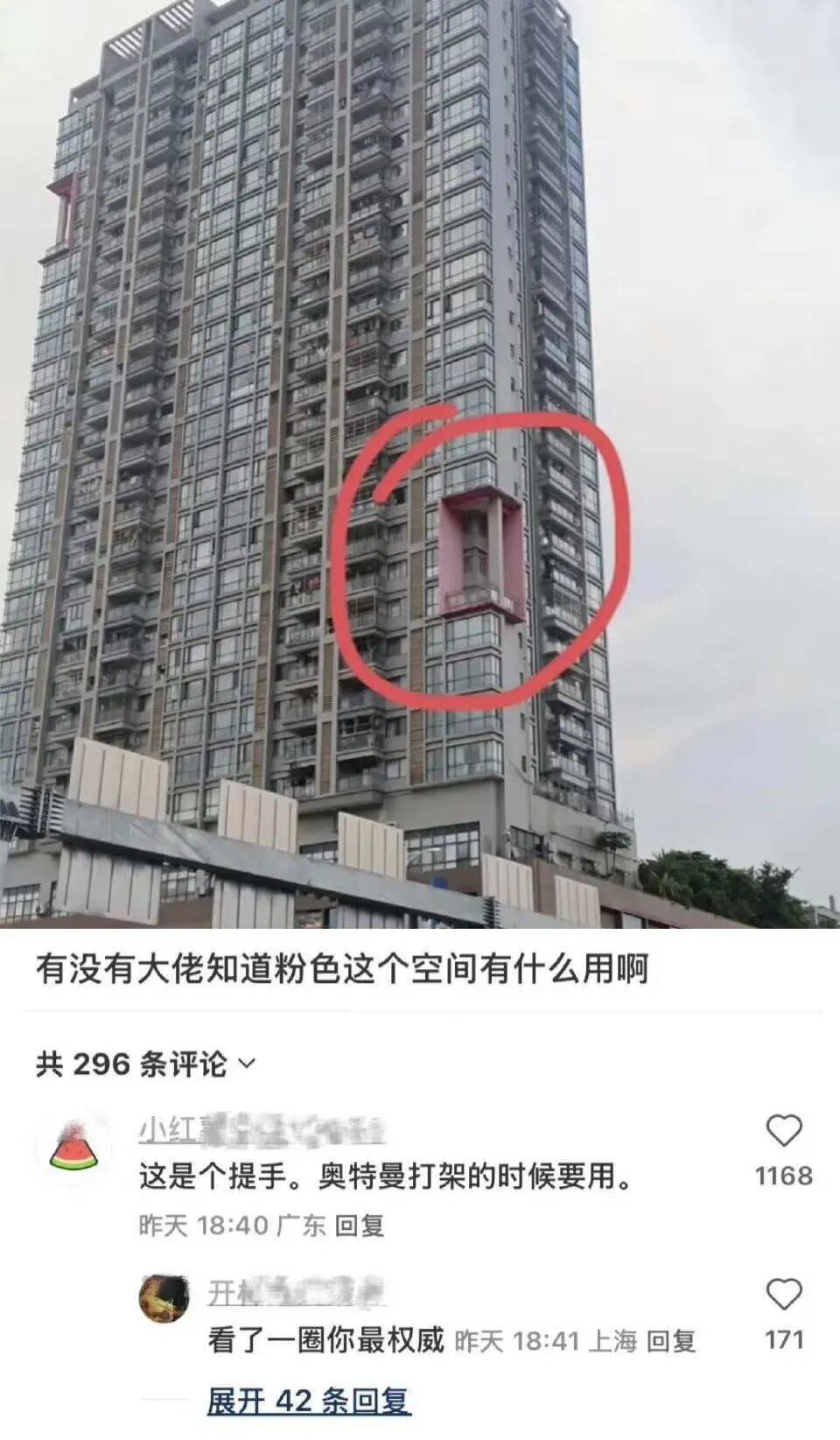The image size is (840, 1440).
Task: Reply to the 这是个提手 comment
Action: (x=359, y=1226)
